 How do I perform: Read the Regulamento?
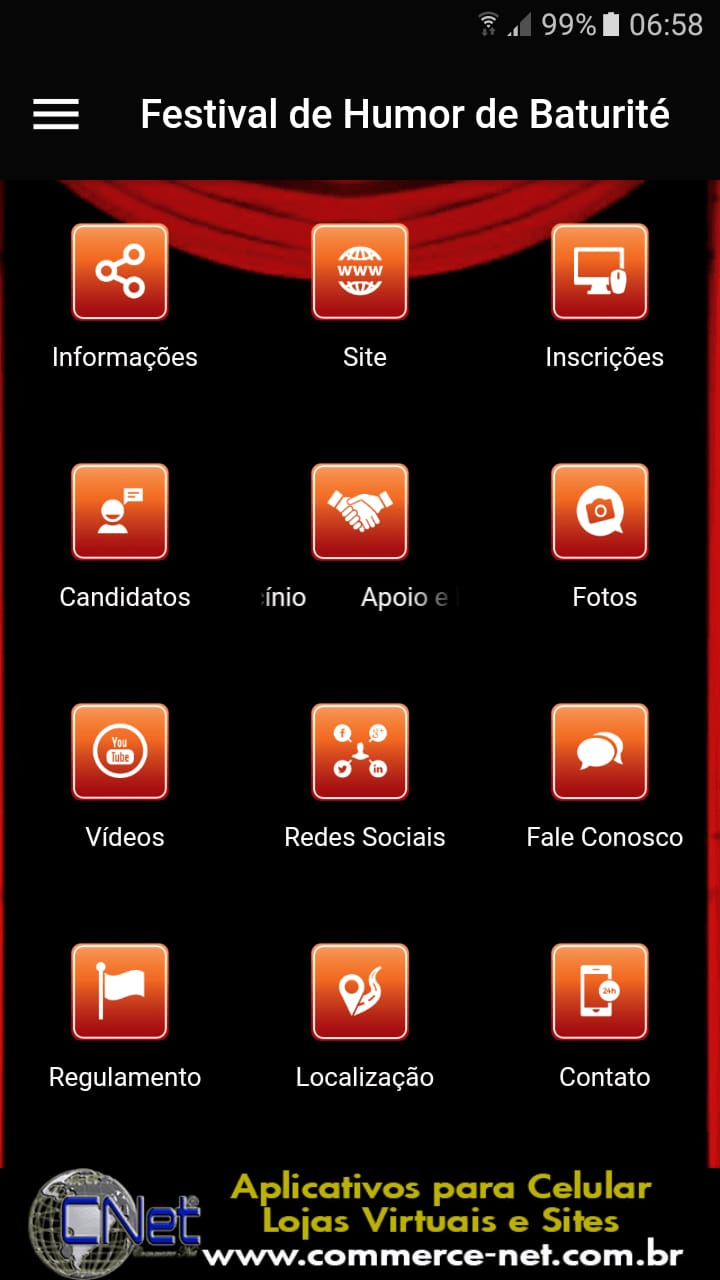click(x=120, y=992)
